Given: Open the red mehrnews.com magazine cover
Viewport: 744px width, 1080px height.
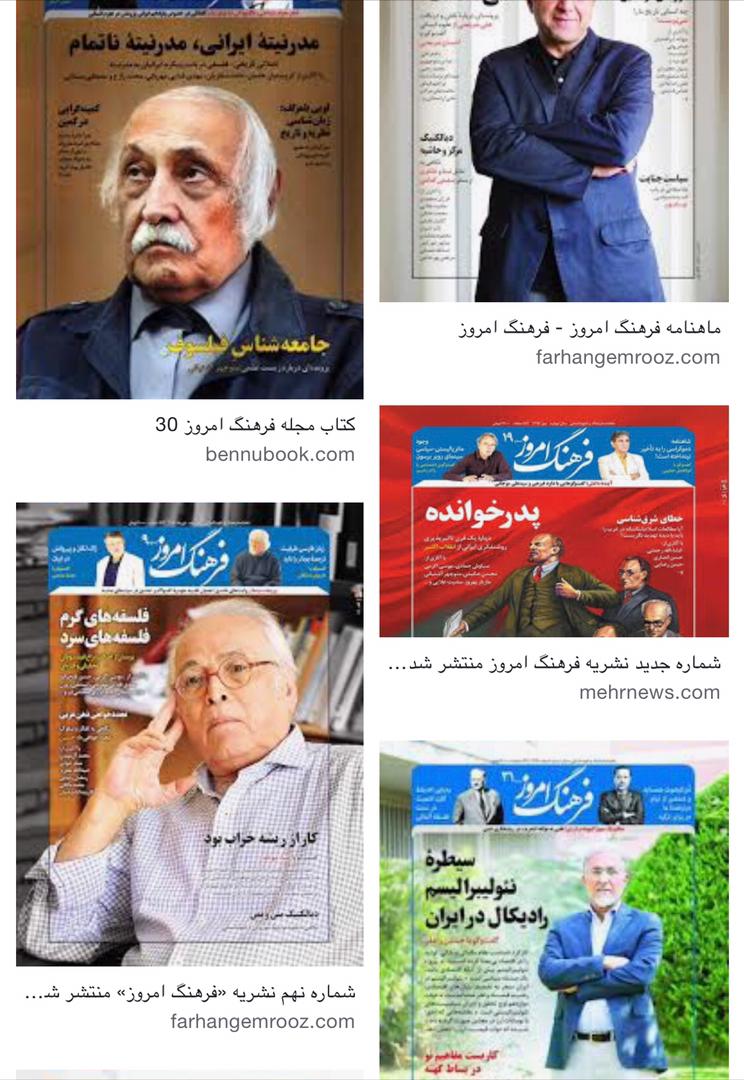Looking at the screenshot, I should point(553,520).
